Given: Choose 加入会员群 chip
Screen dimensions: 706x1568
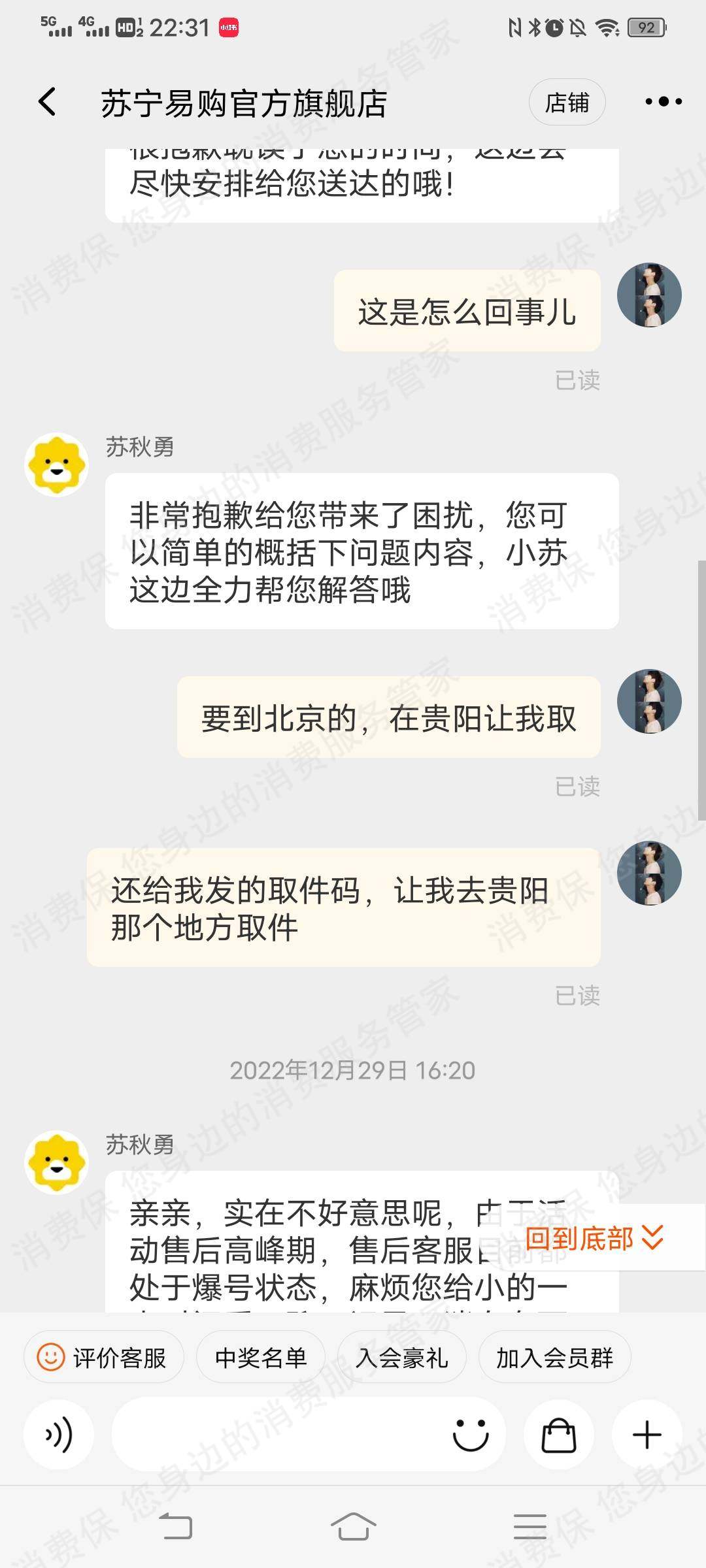Looking at the screenshot, I should (x=554, y=1358).
